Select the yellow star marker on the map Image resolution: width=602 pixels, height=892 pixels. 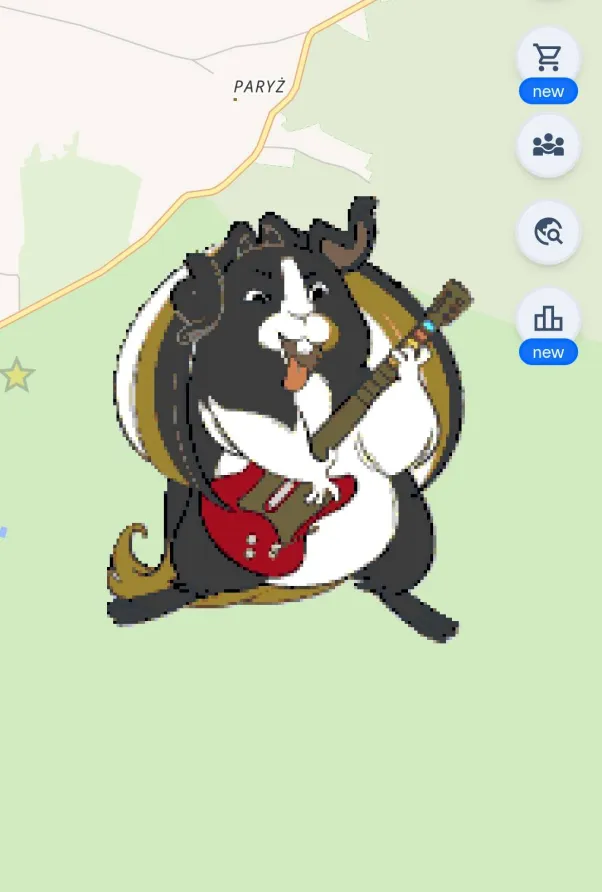(17, 375)
